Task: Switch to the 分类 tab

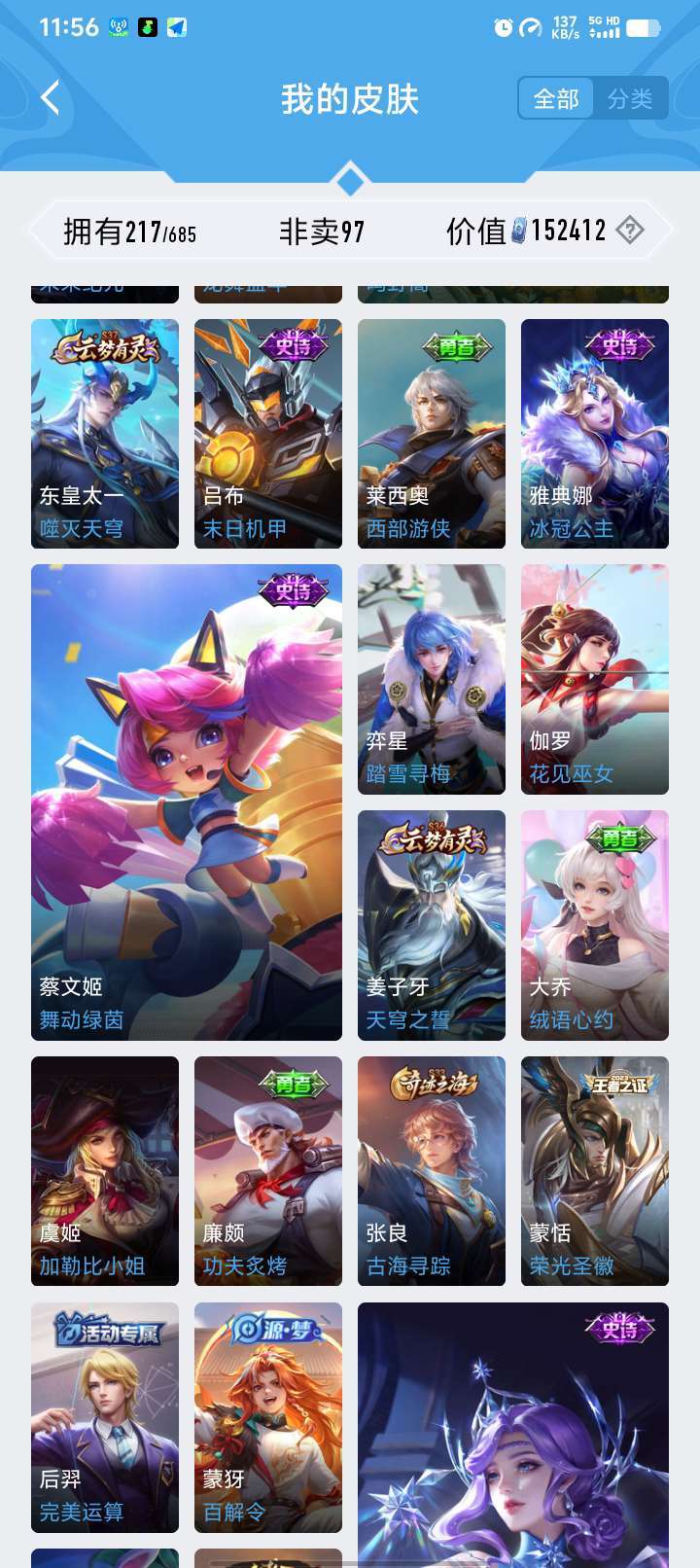Action: [630, 98]
